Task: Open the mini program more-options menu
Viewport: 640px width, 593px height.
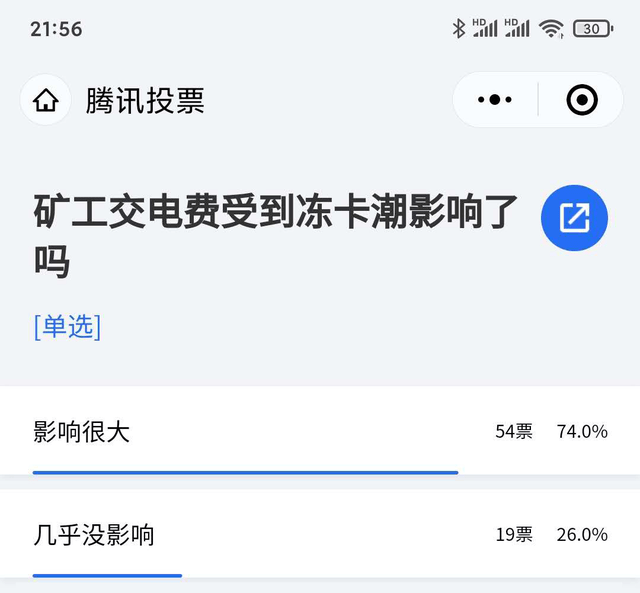Action: pos(495,100)
